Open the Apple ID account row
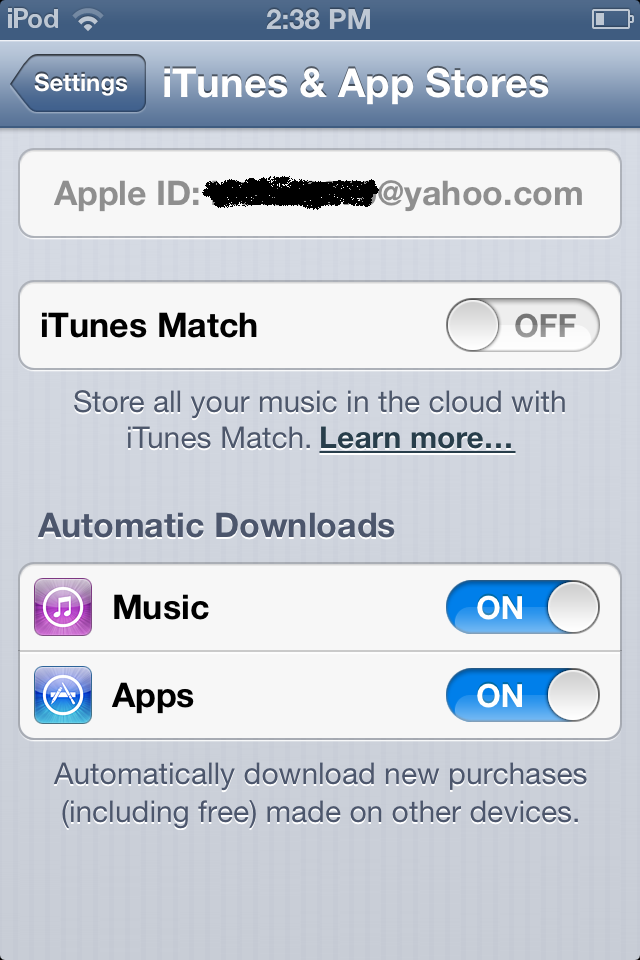Viewport: 640px width, 960px height. 320,194
